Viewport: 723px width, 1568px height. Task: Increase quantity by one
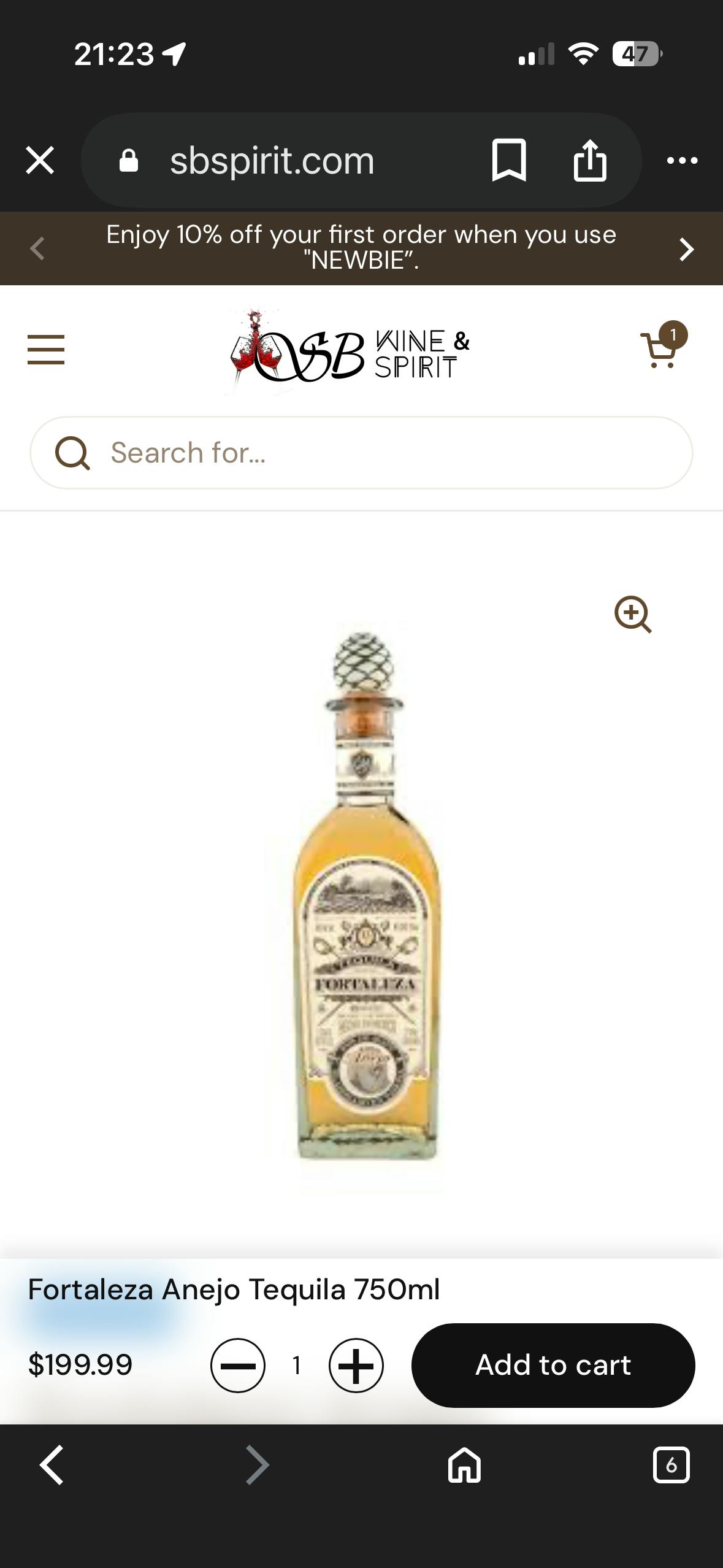coord(356,1366)
